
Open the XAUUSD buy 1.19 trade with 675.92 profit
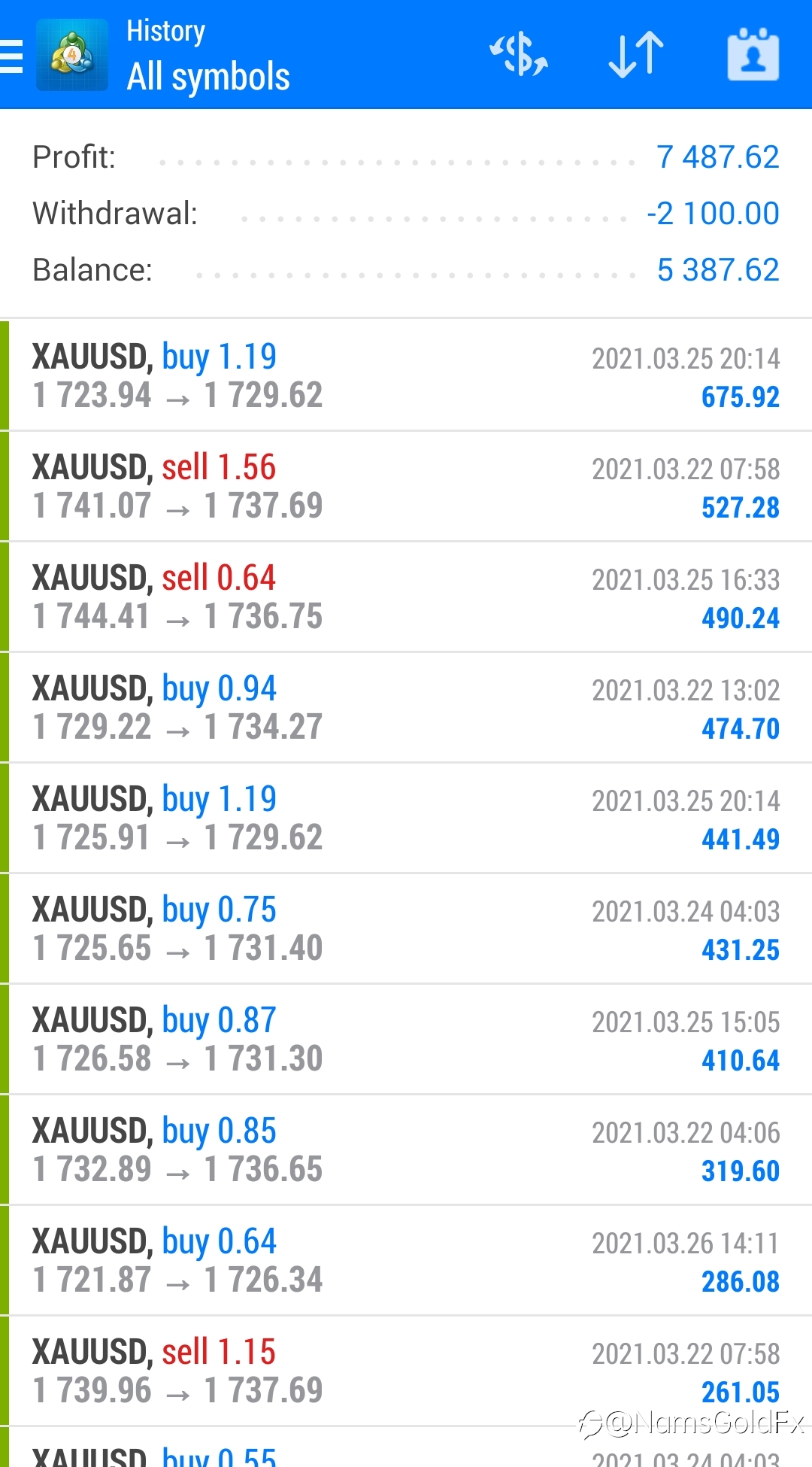point(406,375)
